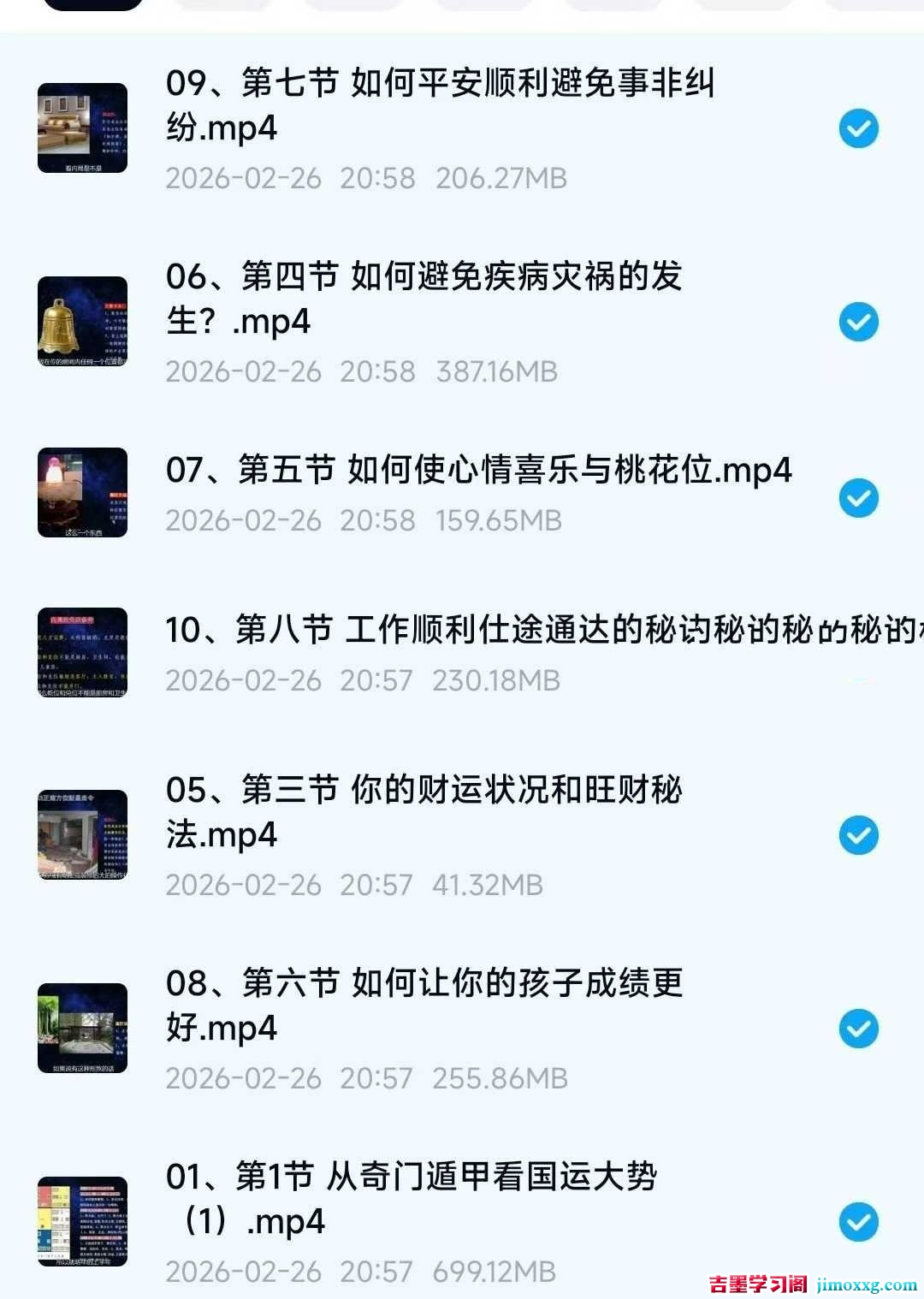The image size is (924, 1299).
Task: Uncheck the 09 第七节 video checkbox
Action: pos(858,129)
